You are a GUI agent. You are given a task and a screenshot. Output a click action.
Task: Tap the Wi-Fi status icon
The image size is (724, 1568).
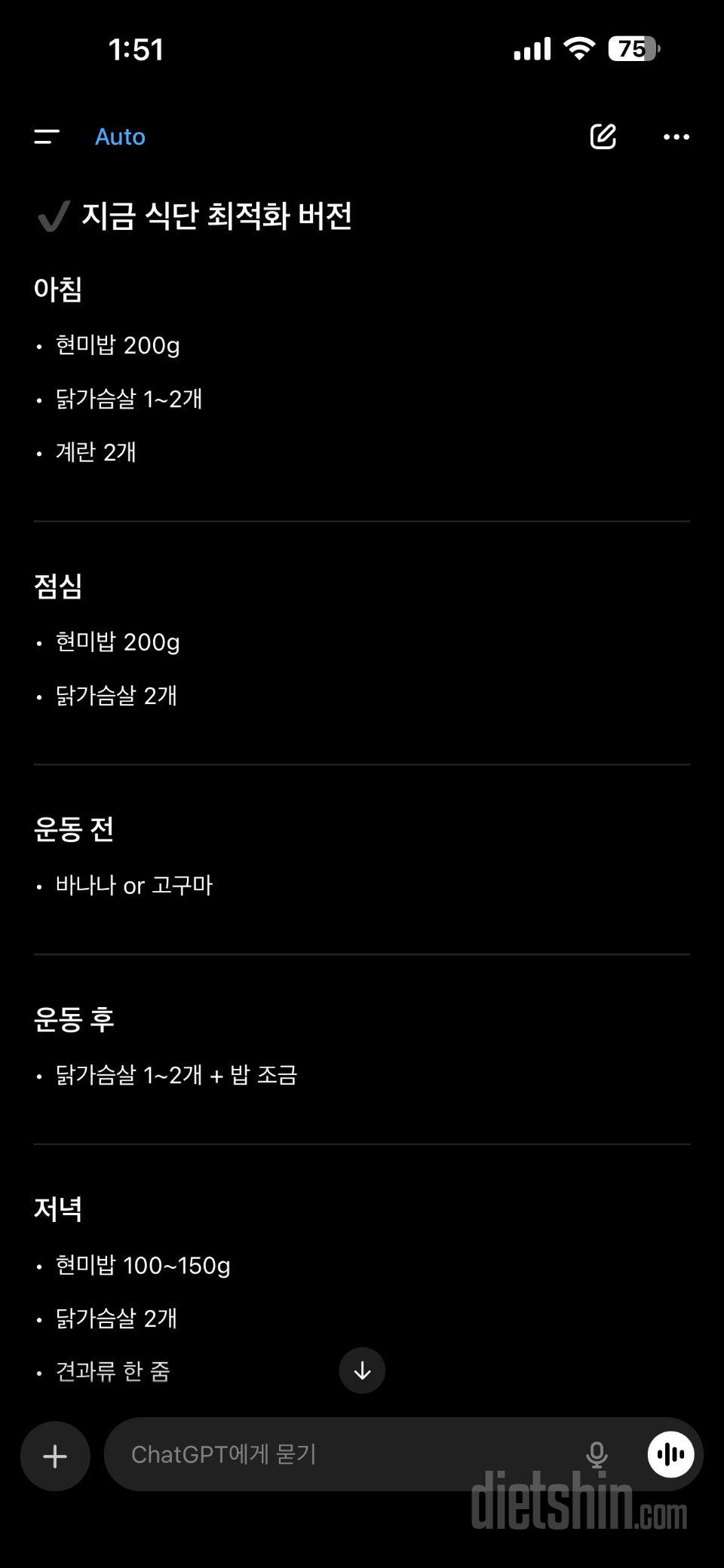click(579, 47)
